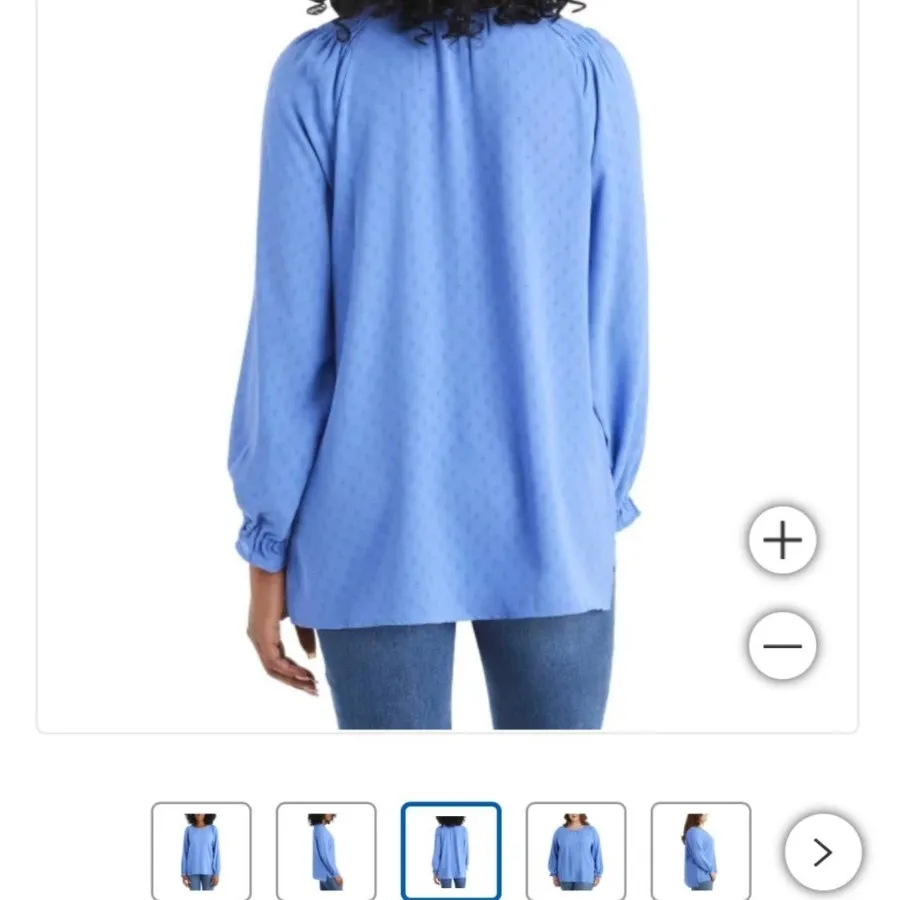Show next thumbnails with the arrow

(822, 852)
